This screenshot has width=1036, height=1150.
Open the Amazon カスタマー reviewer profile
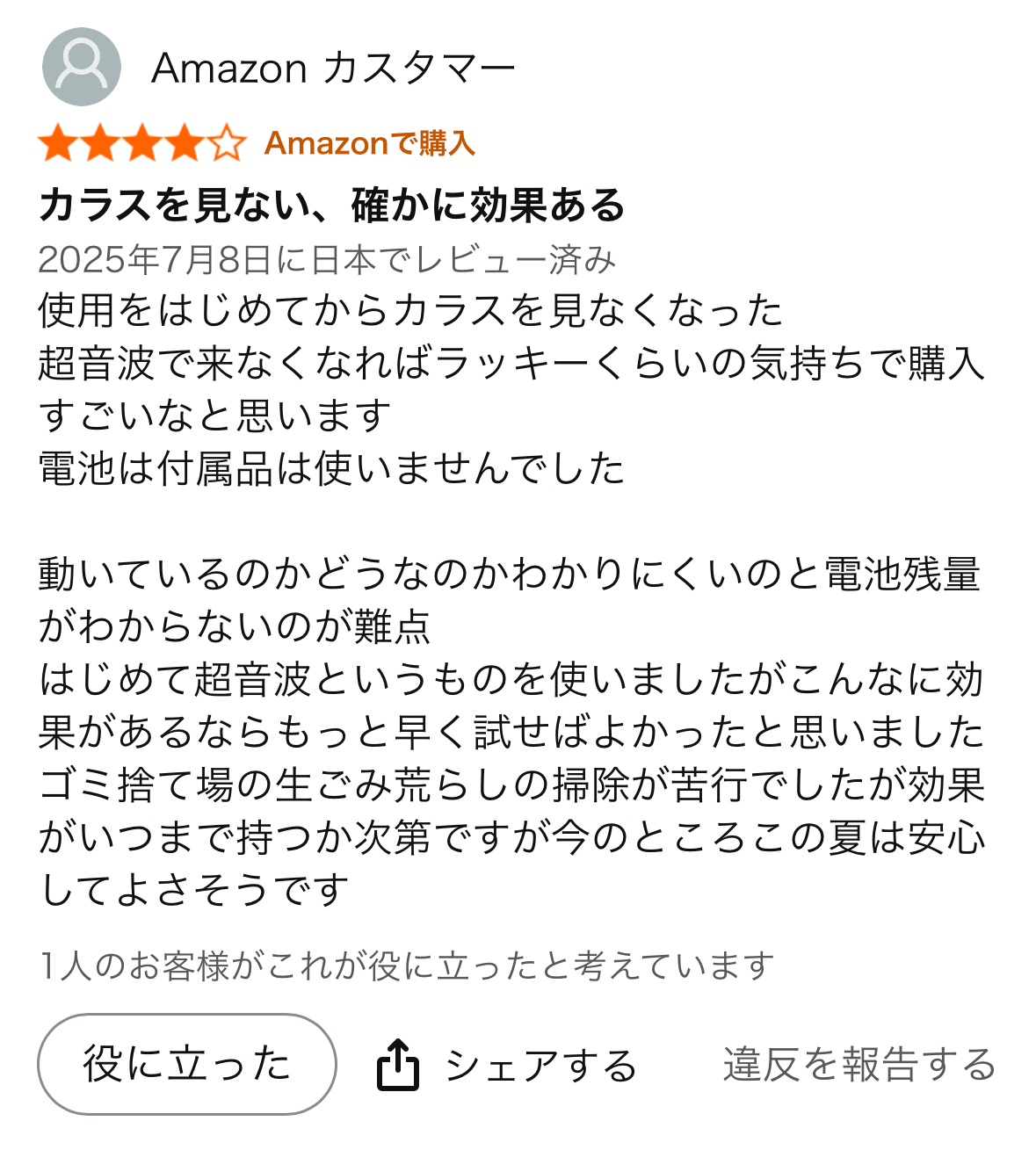pos(332,69)
